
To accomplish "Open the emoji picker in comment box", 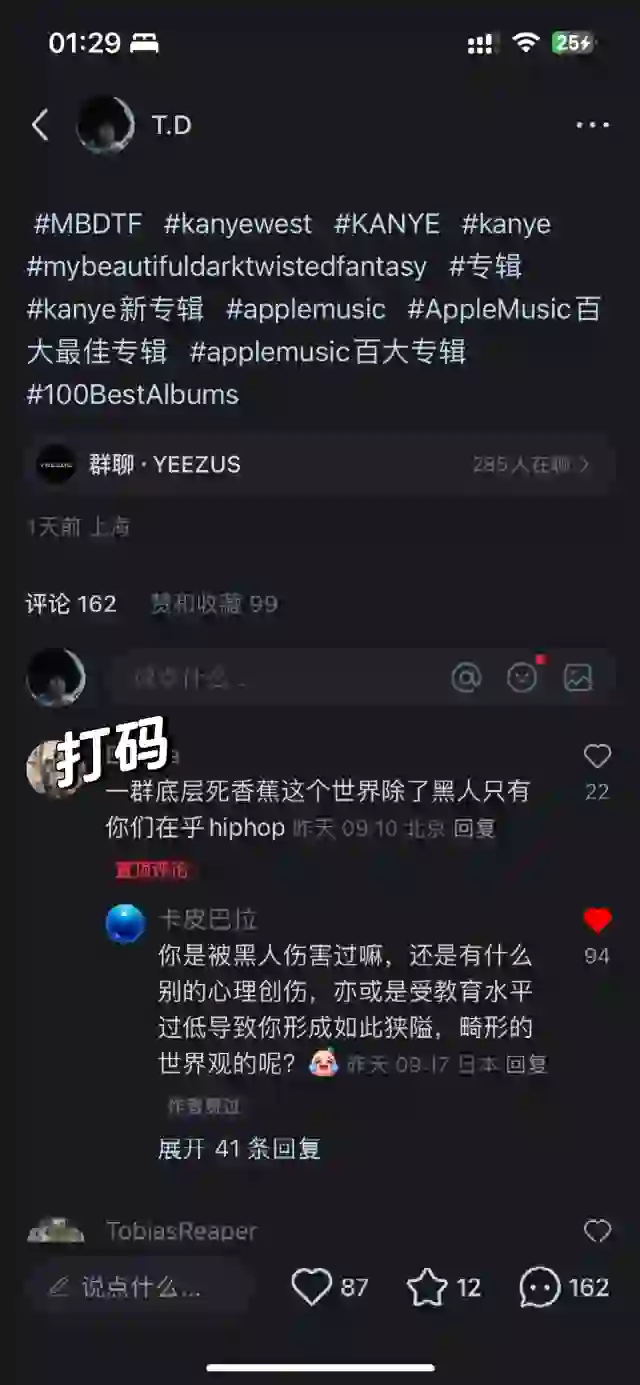I will (522, 678).
